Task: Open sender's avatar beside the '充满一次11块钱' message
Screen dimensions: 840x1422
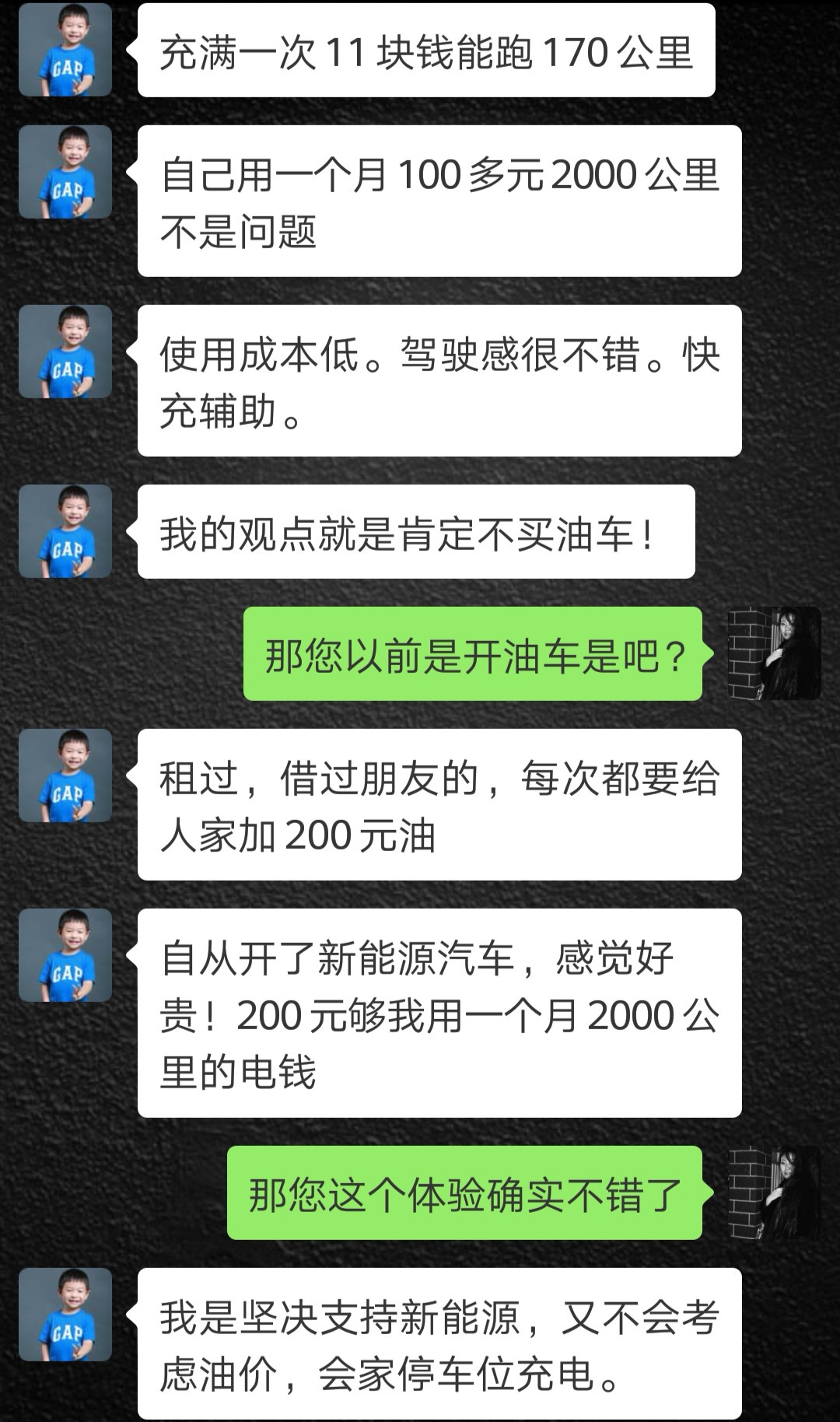Action: click(65, 50)
